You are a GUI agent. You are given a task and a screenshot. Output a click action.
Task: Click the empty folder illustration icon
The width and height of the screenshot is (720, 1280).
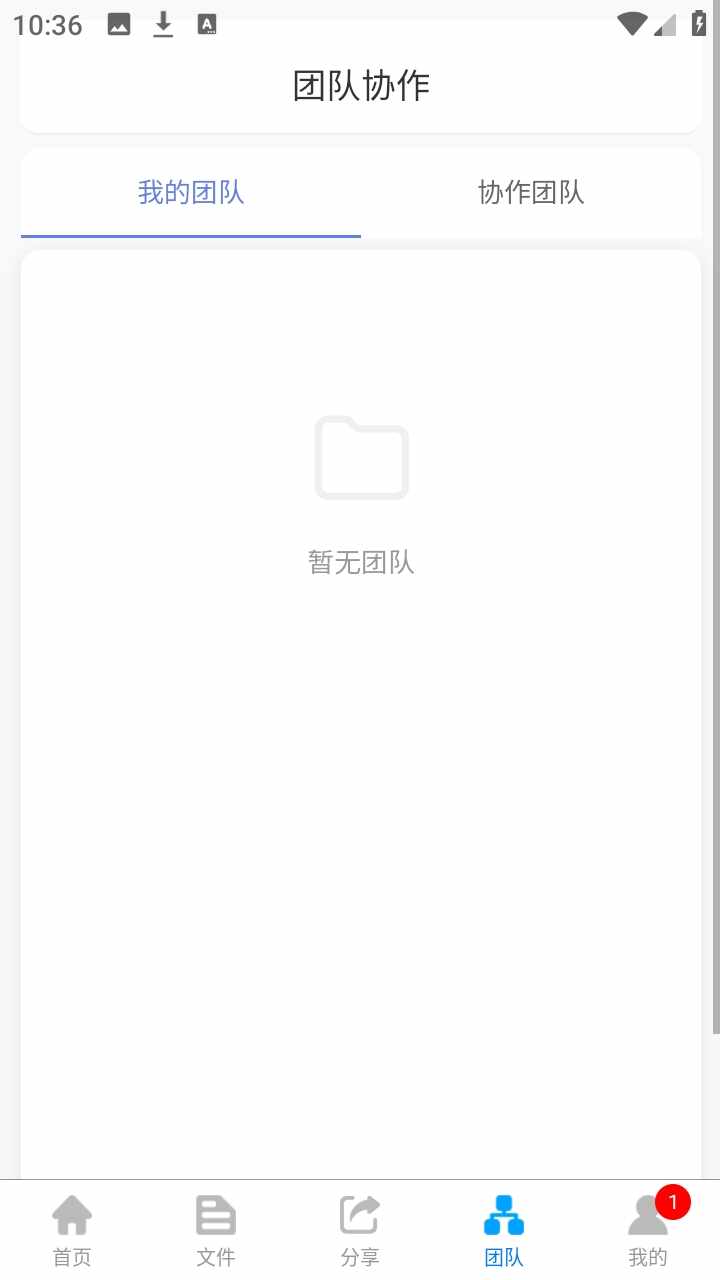point(361,459)
